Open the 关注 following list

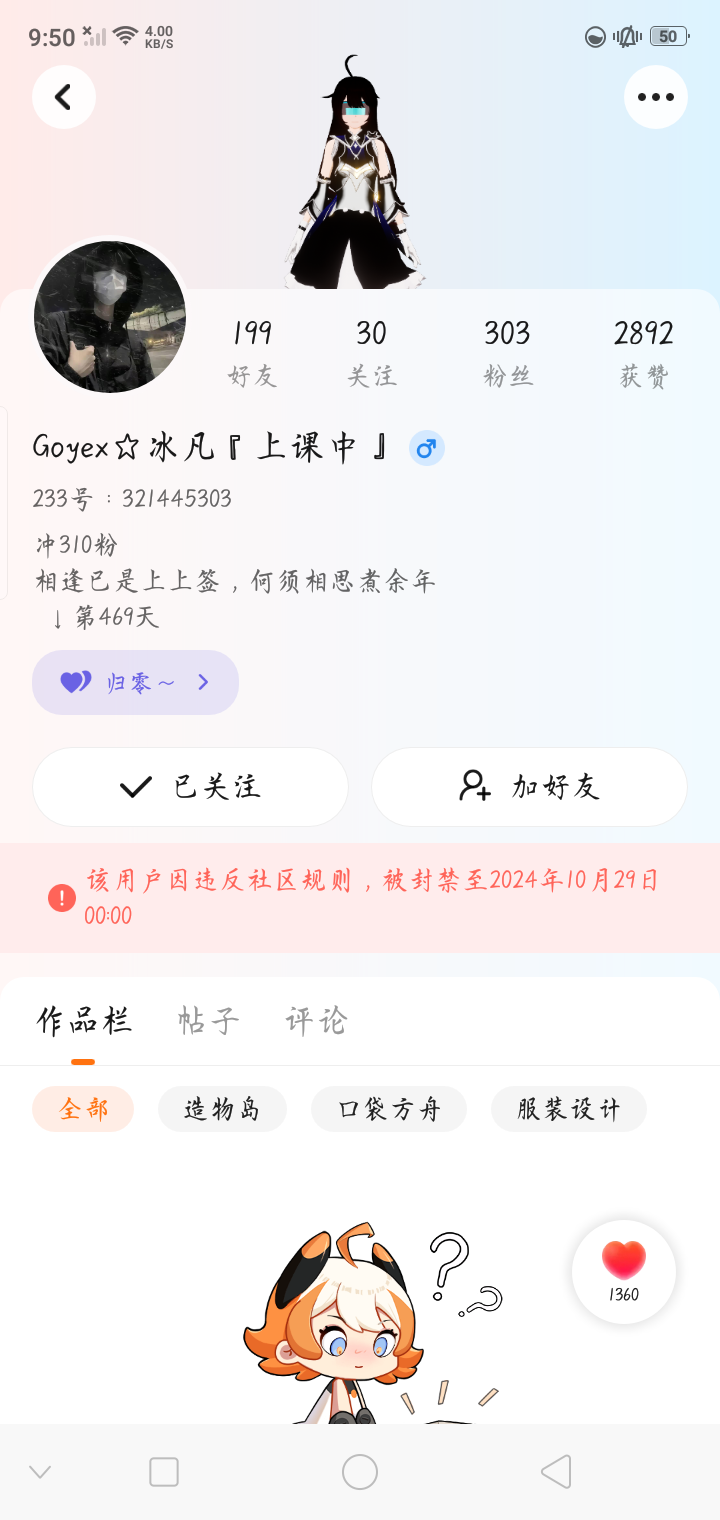click(x=371, y=352)
